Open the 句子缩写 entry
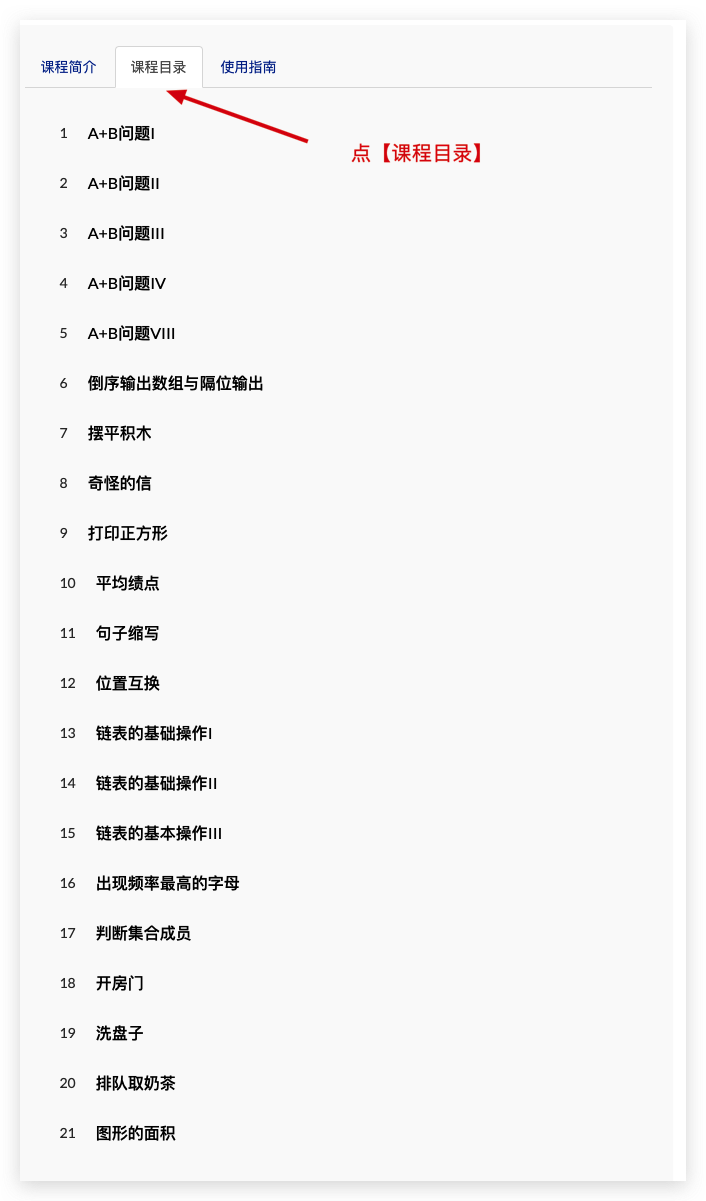The height and width of the screenshot is (1201, 706). point(128,633)
